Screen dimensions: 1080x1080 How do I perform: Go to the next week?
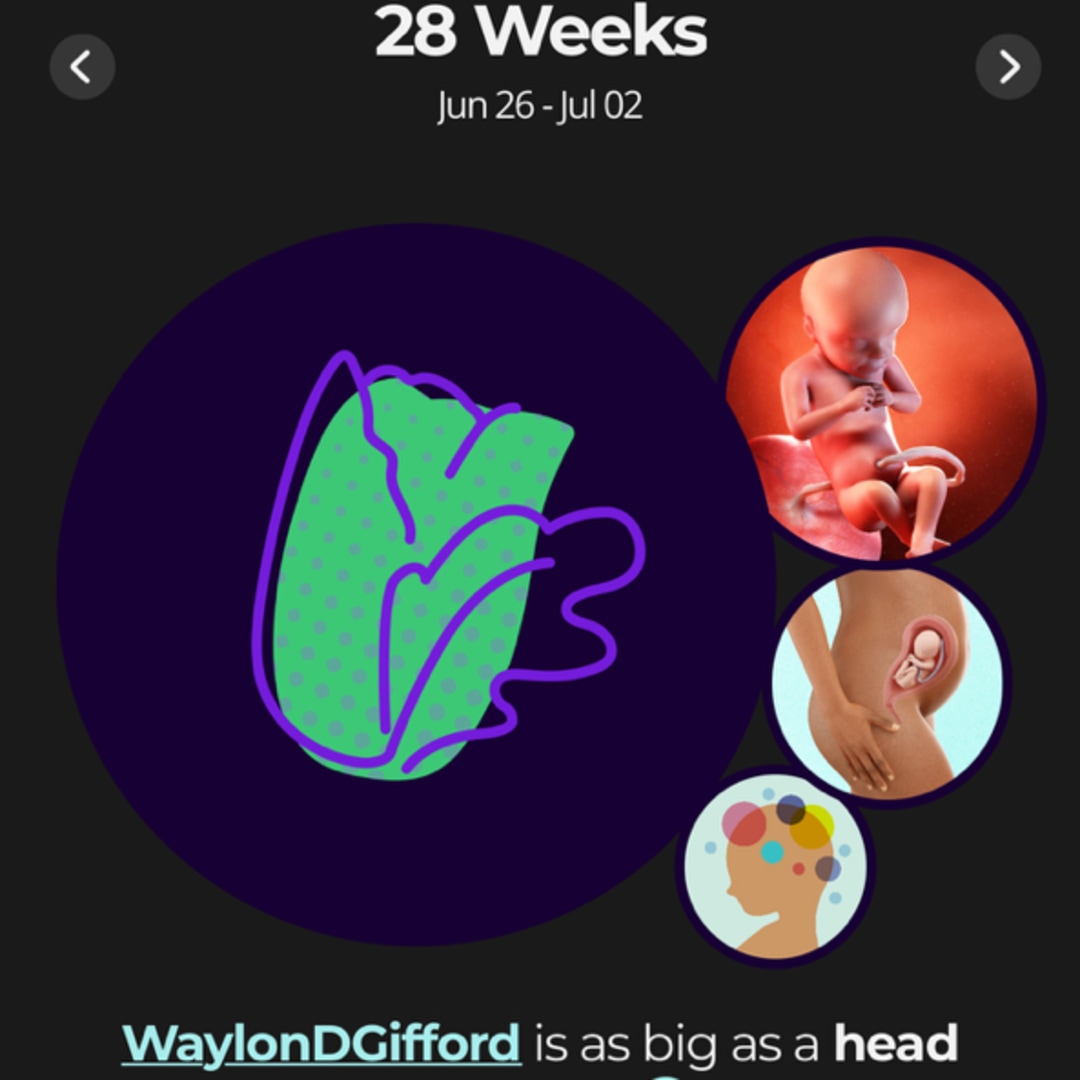1008,67
